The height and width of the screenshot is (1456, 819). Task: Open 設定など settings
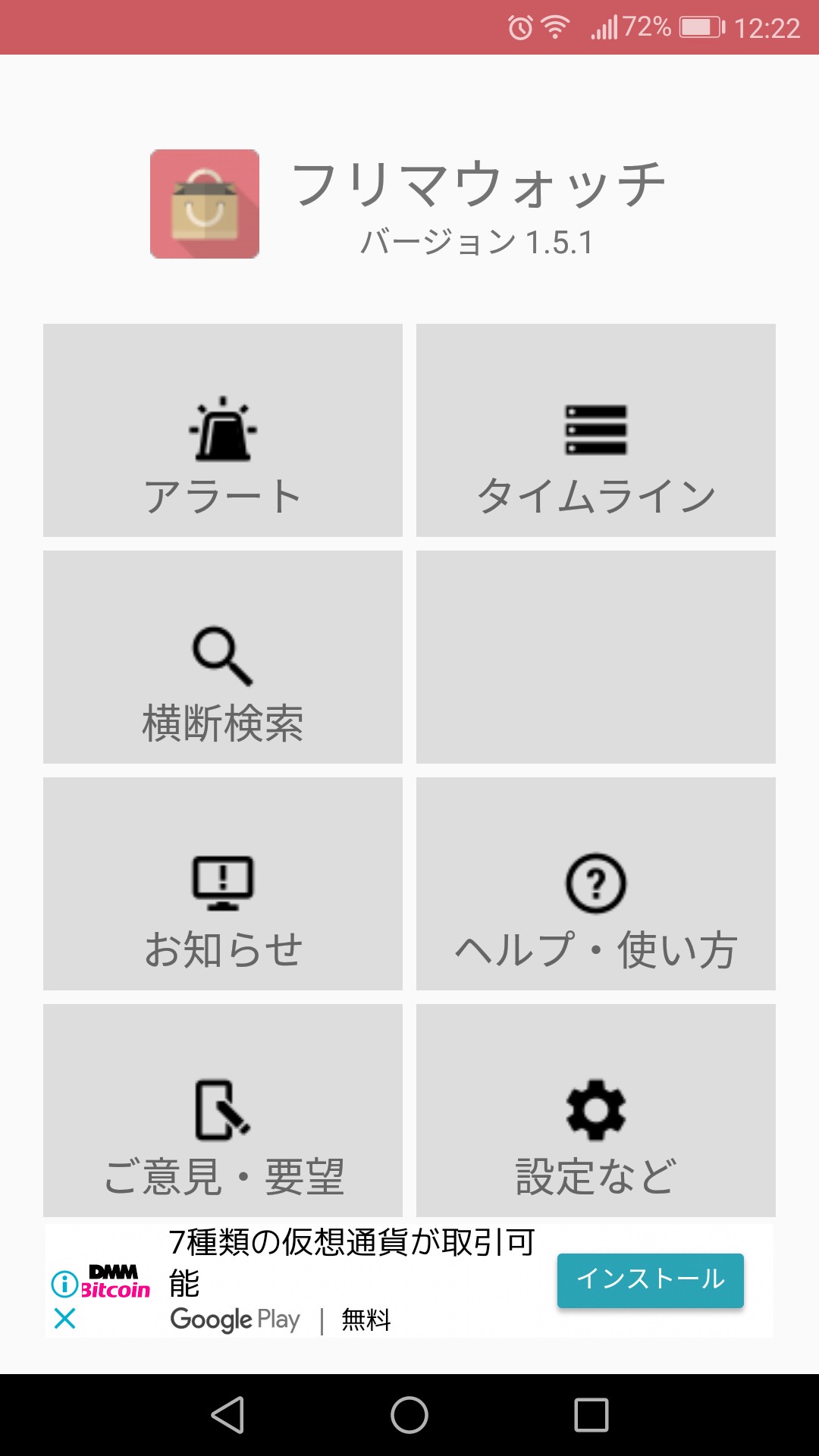(x=595, y=1110)
